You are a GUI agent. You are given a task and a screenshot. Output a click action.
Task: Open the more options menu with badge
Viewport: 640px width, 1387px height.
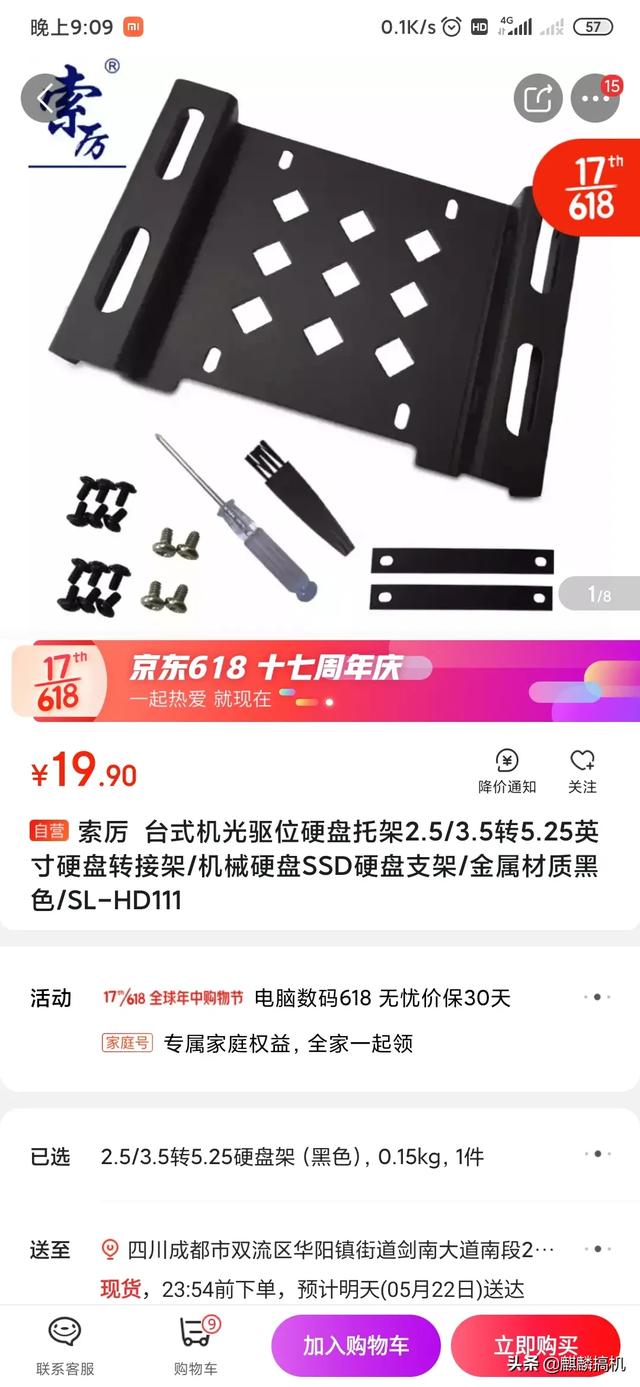(595, 98)
